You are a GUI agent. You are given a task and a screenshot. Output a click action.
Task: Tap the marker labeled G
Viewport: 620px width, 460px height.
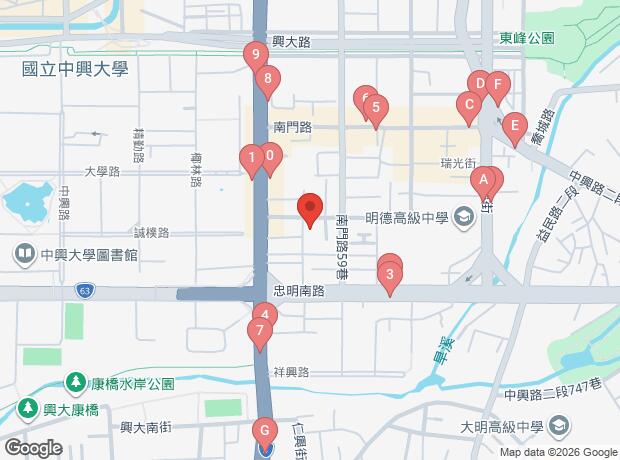point(264,432)
